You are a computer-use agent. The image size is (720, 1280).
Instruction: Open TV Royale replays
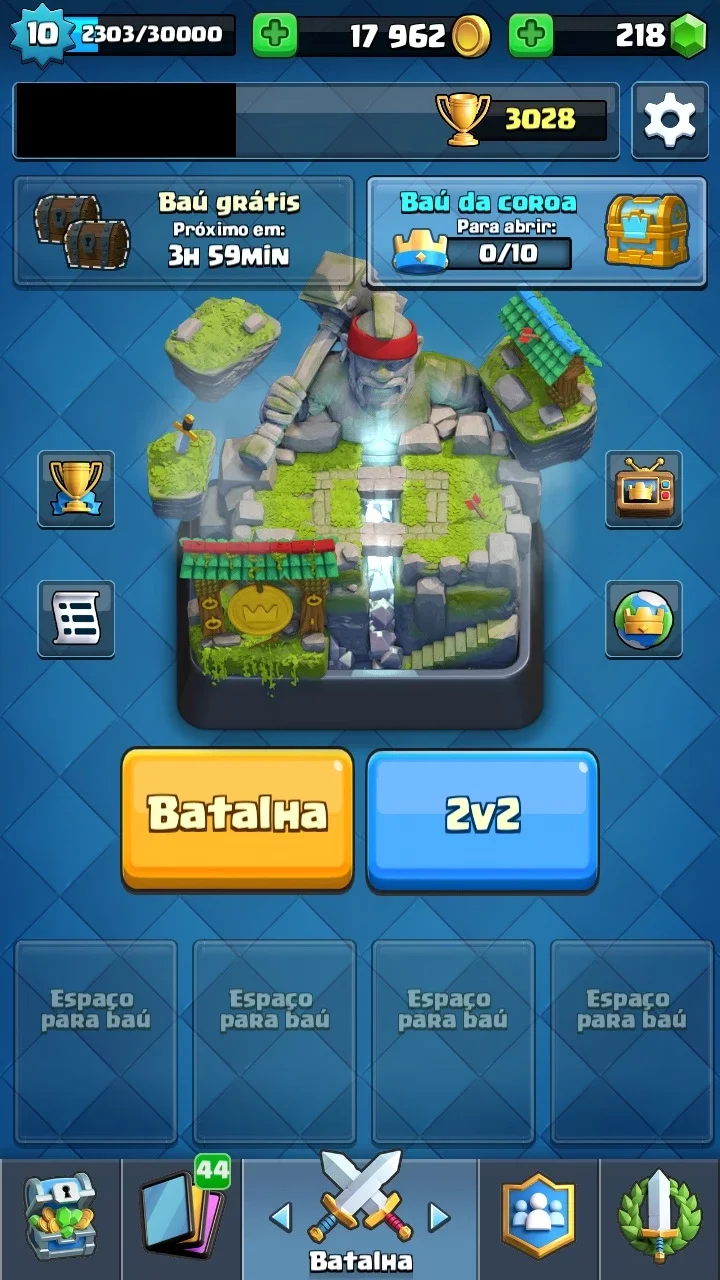point(644,489)
